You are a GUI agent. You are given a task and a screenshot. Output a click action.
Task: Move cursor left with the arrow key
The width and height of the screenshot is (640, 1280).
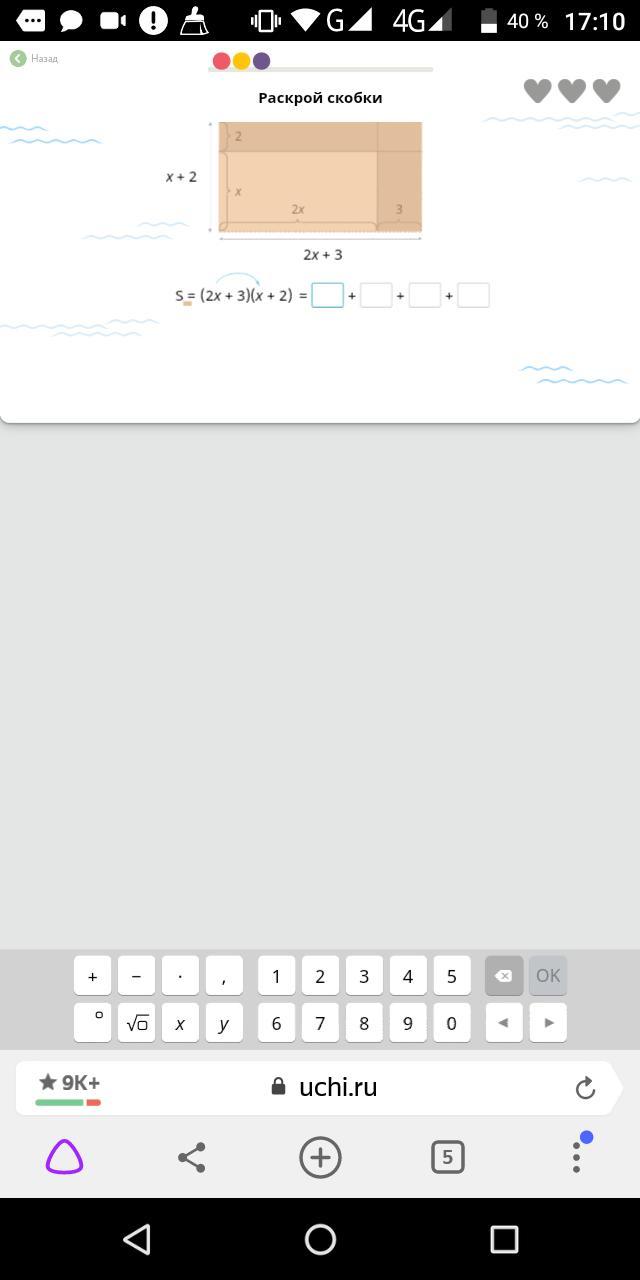pyautogui.click(x=504, y=1023)
